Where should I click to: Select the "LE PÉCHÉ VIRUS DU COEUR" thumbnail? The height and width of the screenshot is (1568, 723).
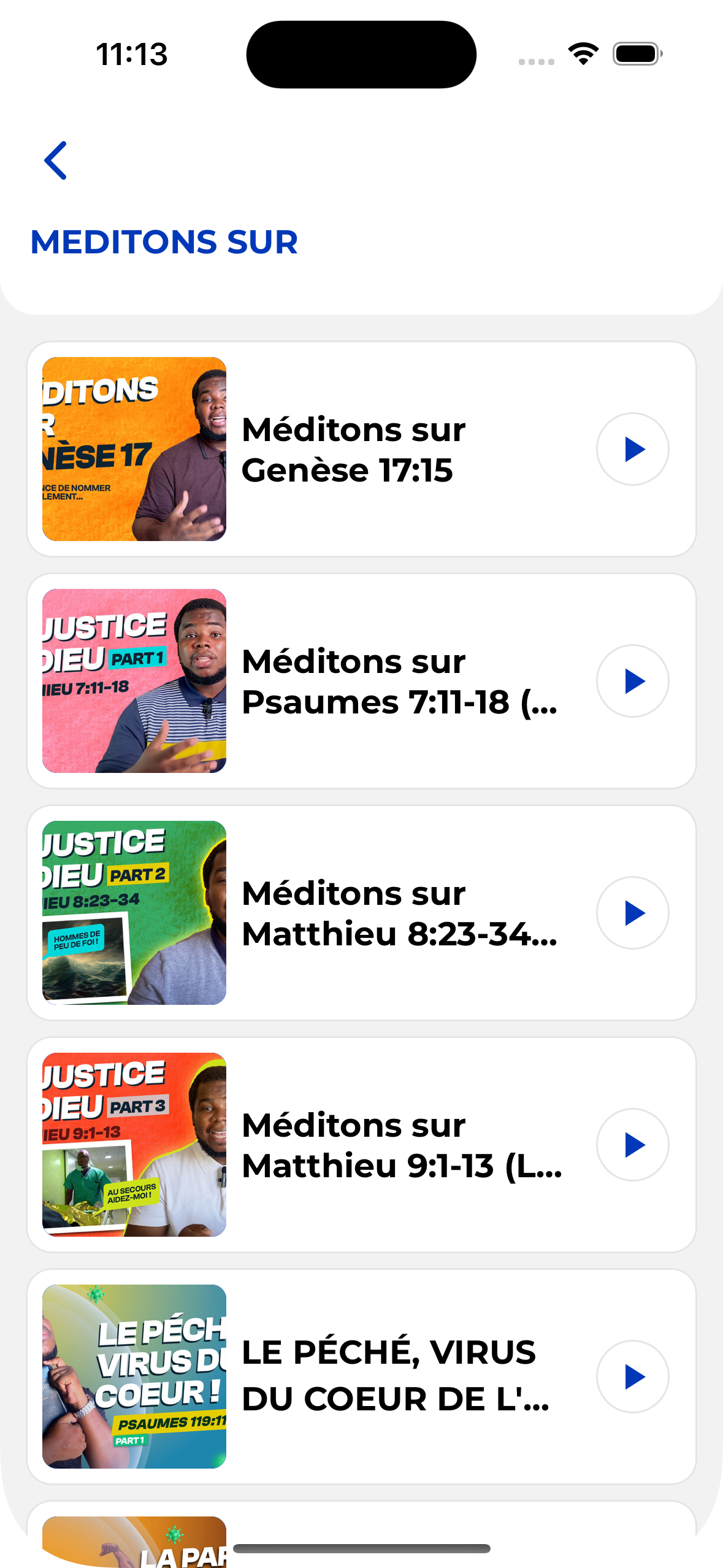tap(135, 1377)
